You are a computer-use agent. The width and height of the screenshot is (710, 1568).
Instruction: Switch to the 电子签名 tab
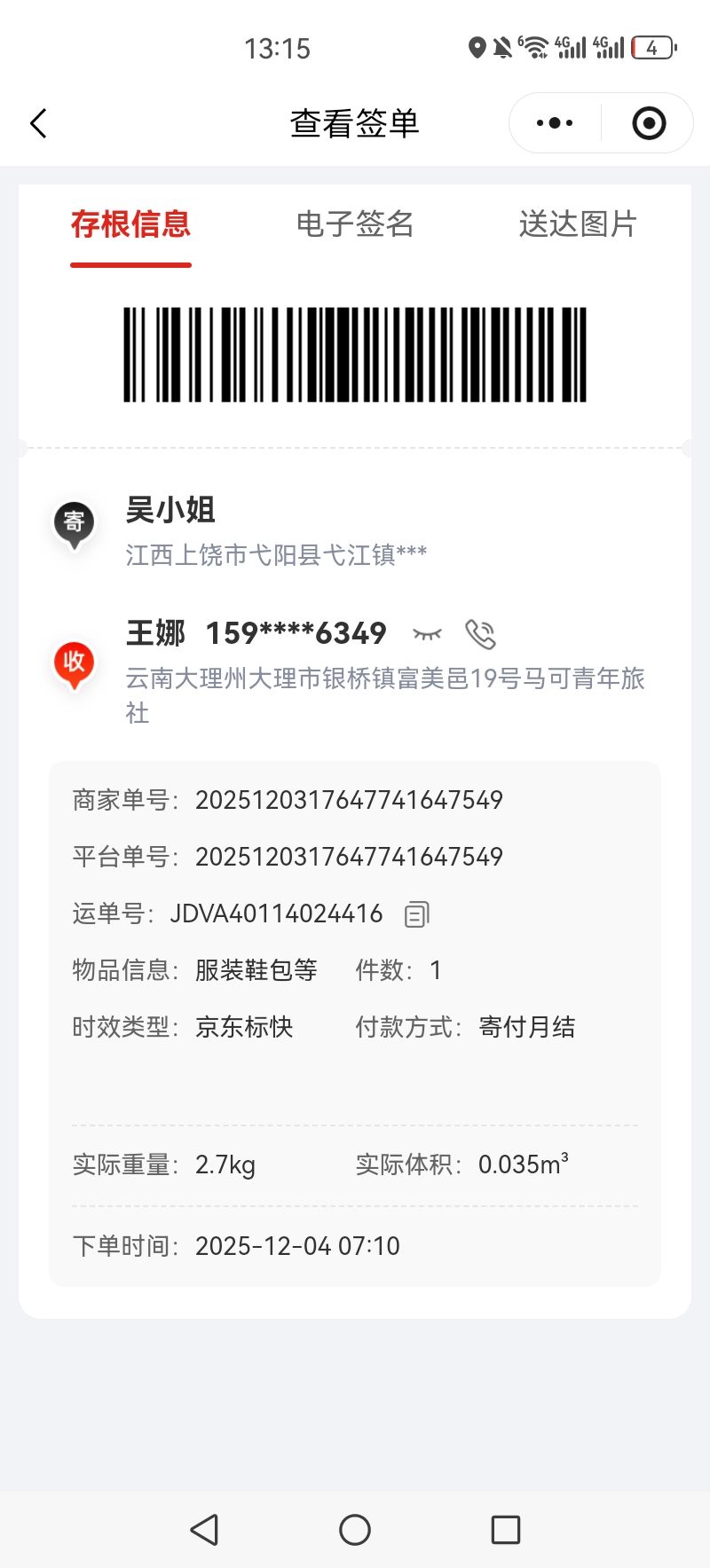click(355, 224)
